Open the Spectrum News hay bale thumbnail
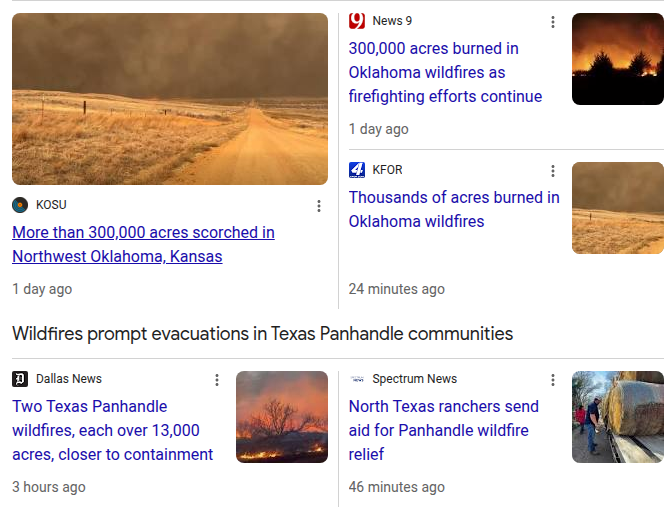This screenshot has width=670, height=520. pyautogui.click(x=617, y=417)
